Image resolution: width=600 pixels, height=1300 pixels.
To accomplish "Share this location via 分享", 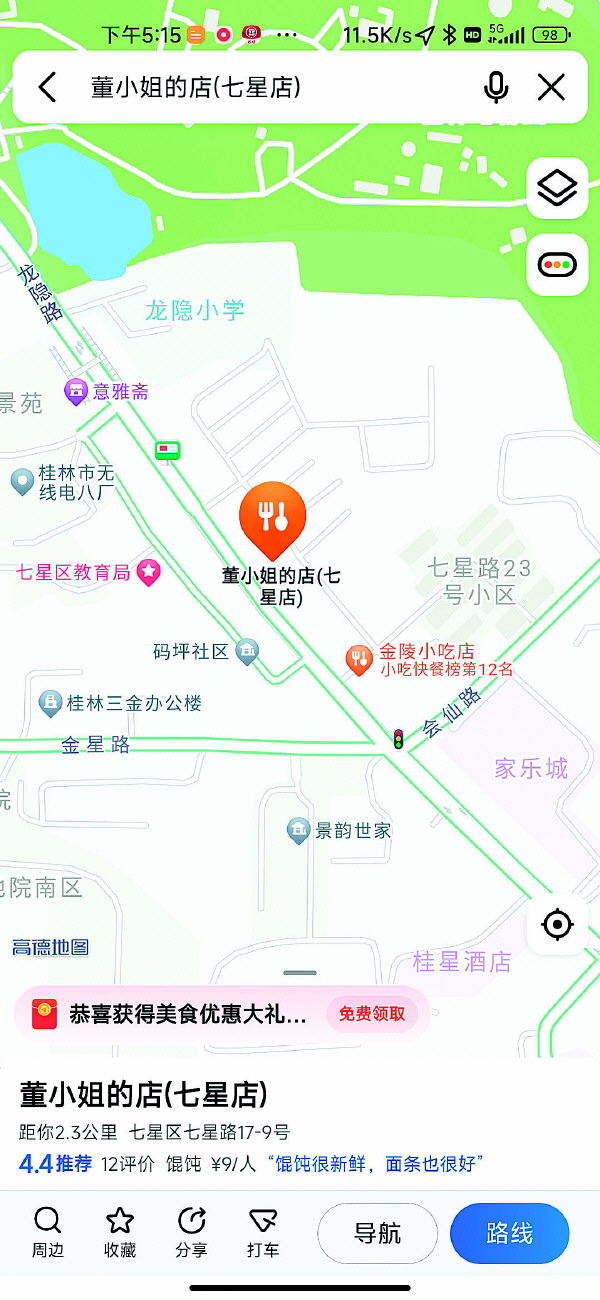I will click(x=191, y=1231).
